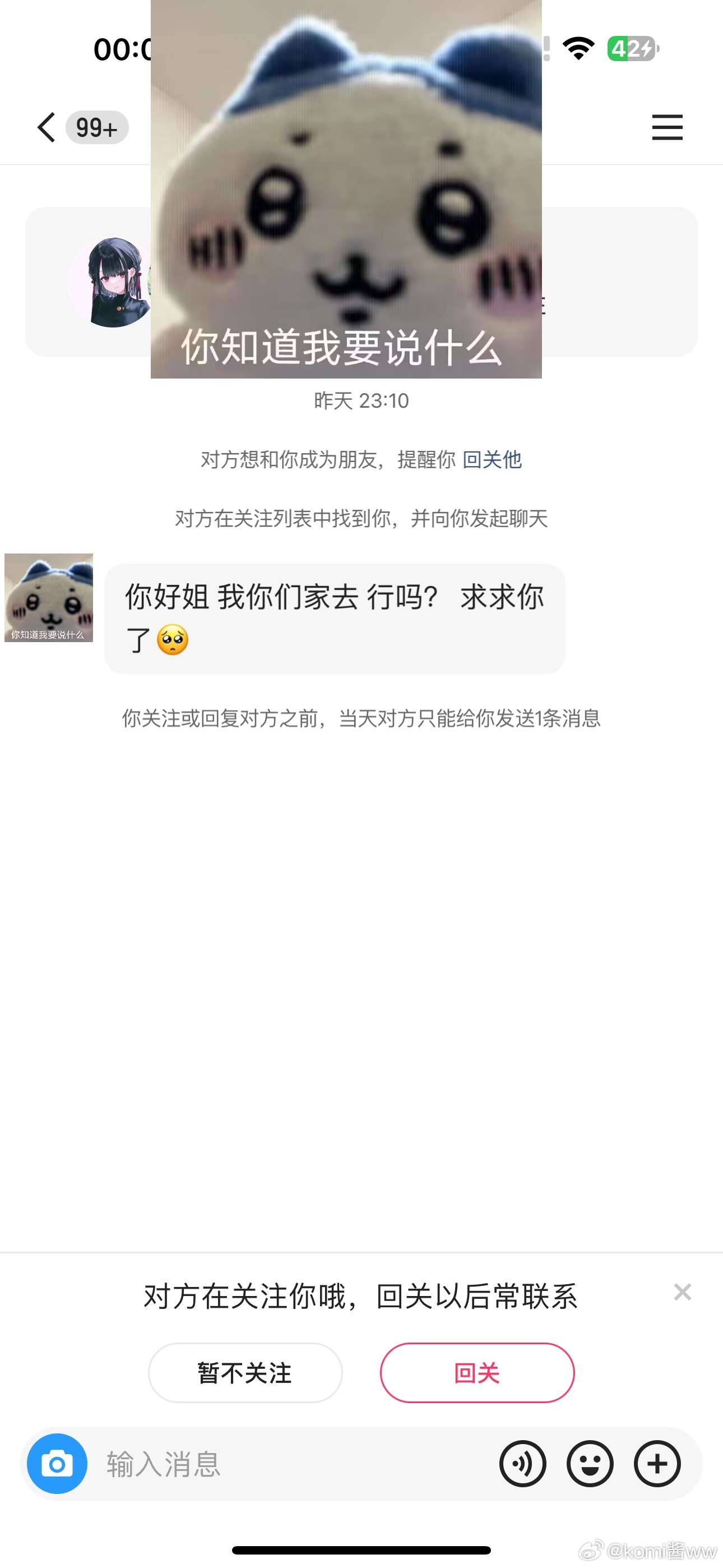Open the plus attachment options
This screenshot has width=723, height=1568.
tap(657, 1464)
